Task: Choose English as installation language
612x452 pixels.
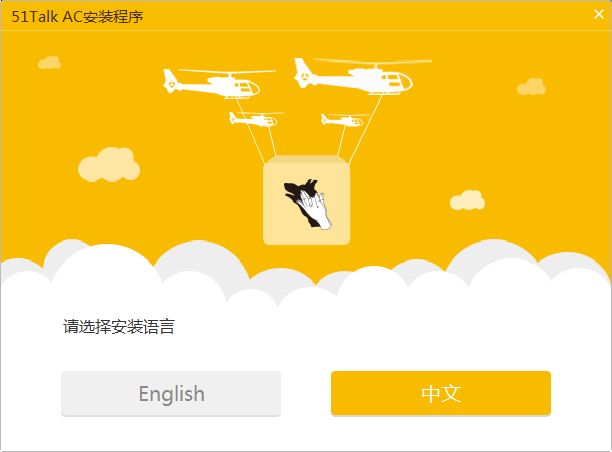Action: point(171,393)
